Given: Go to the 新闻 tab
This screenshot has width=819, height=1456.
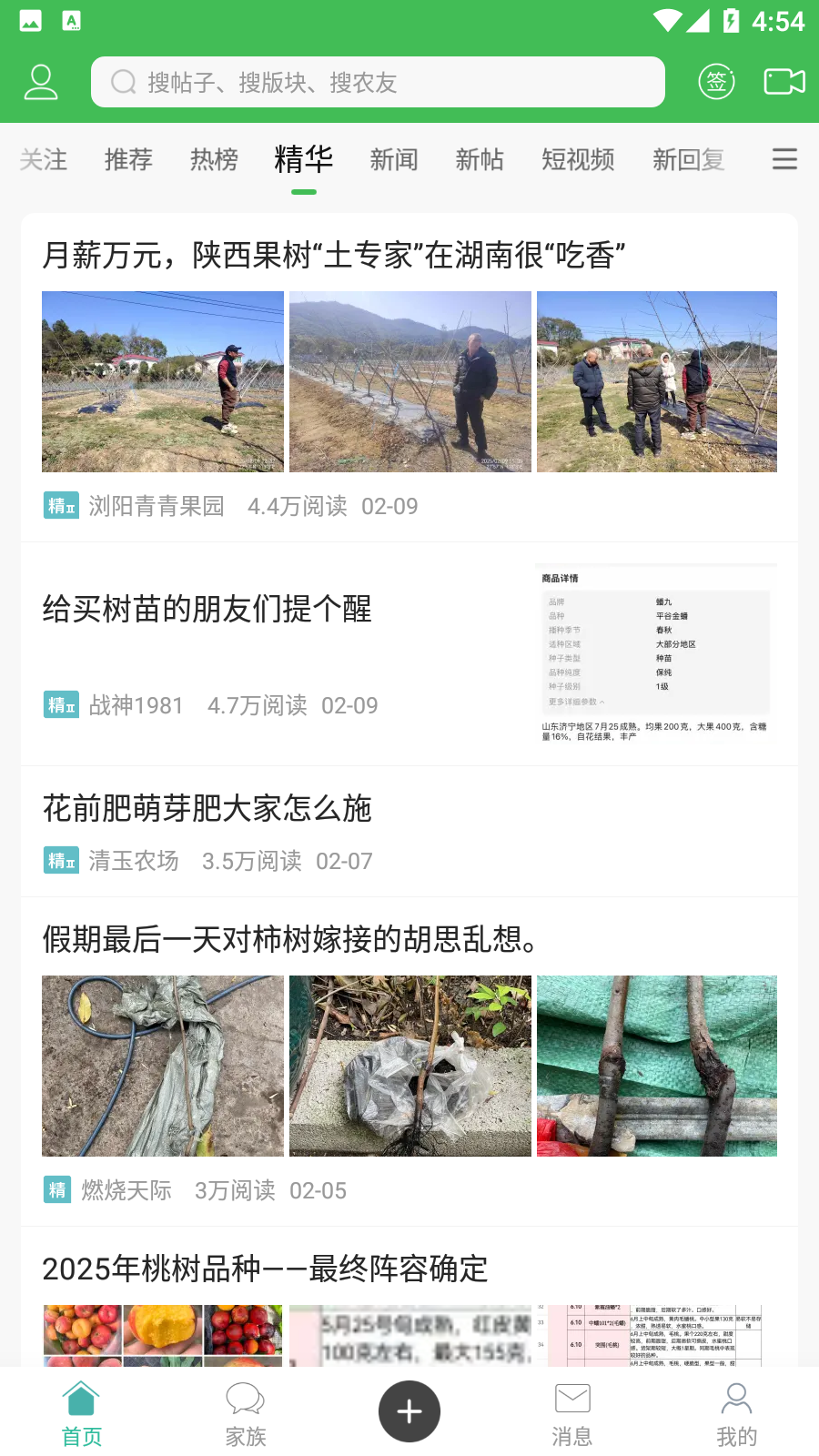Looking at the screenshot, I should [x=394, y=159].
